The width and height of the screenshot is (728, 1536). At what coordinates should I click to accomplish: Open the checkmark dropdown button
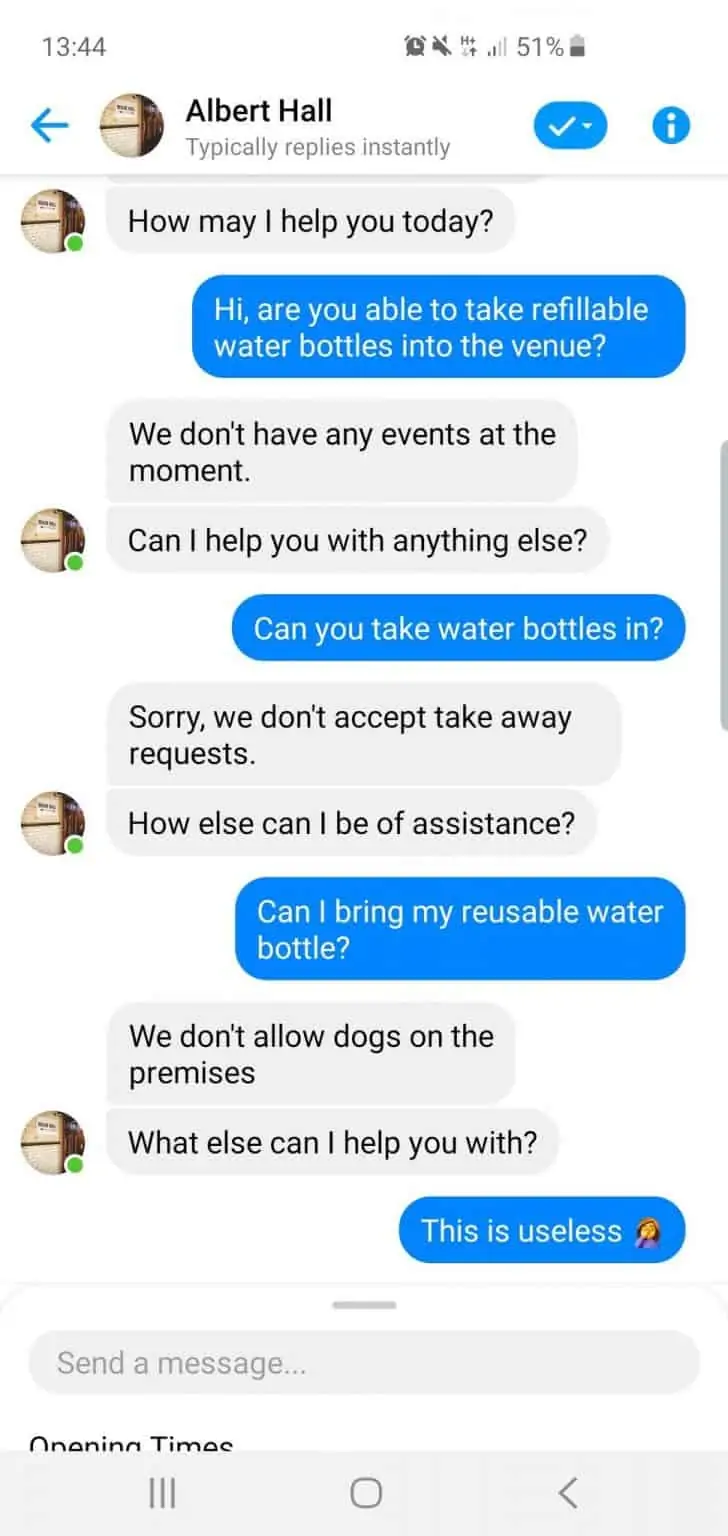point(570,125)
